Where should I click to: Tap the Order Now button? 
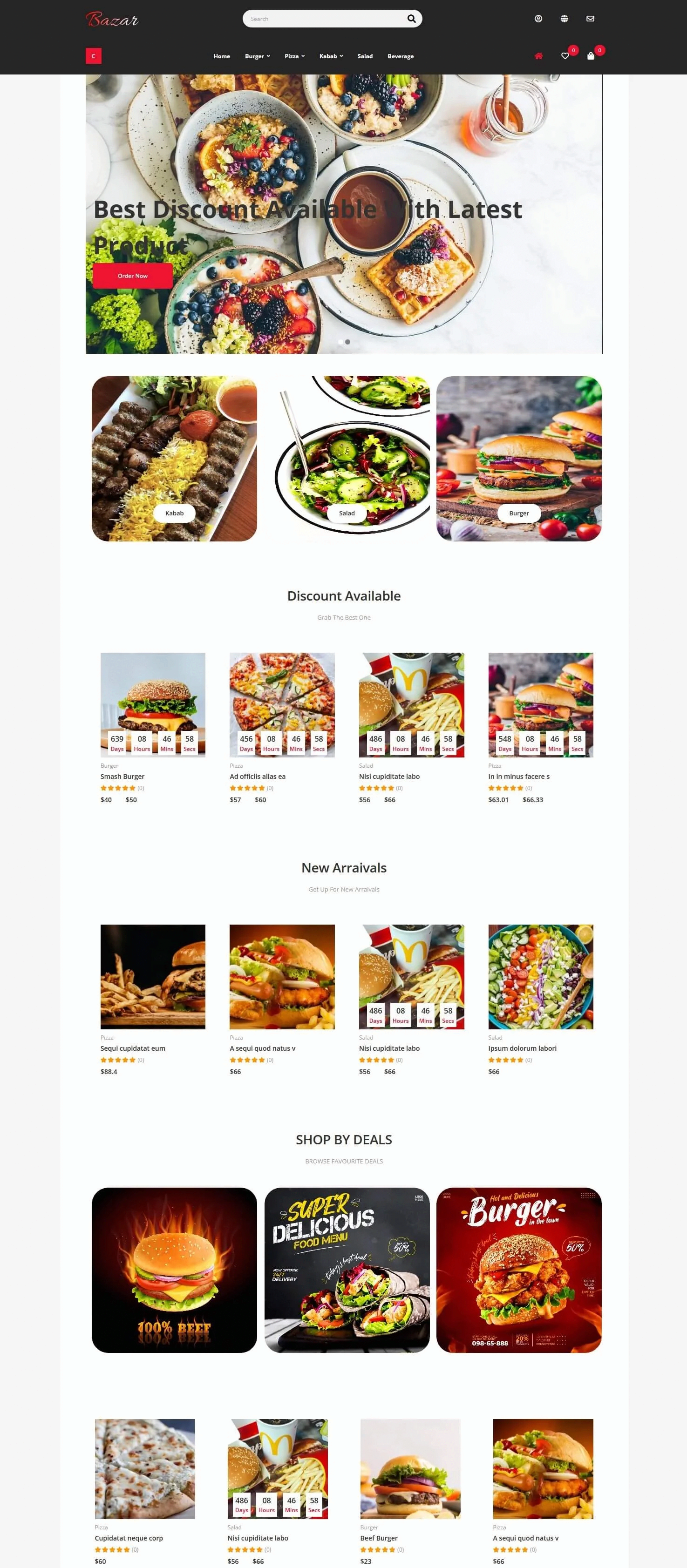point(133,276)
